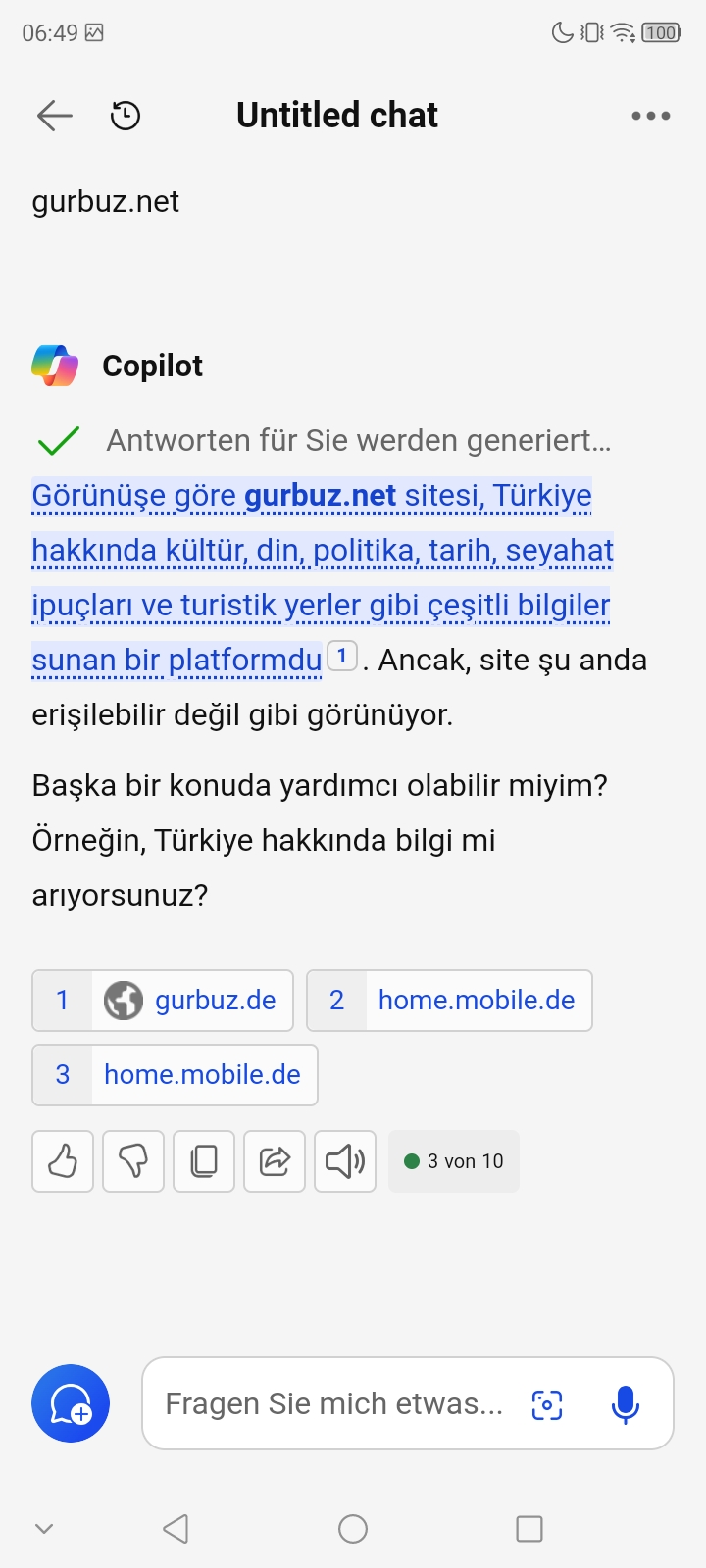Start a new chat topic
The image size is (706, 1568).
tap(71, 1403)
